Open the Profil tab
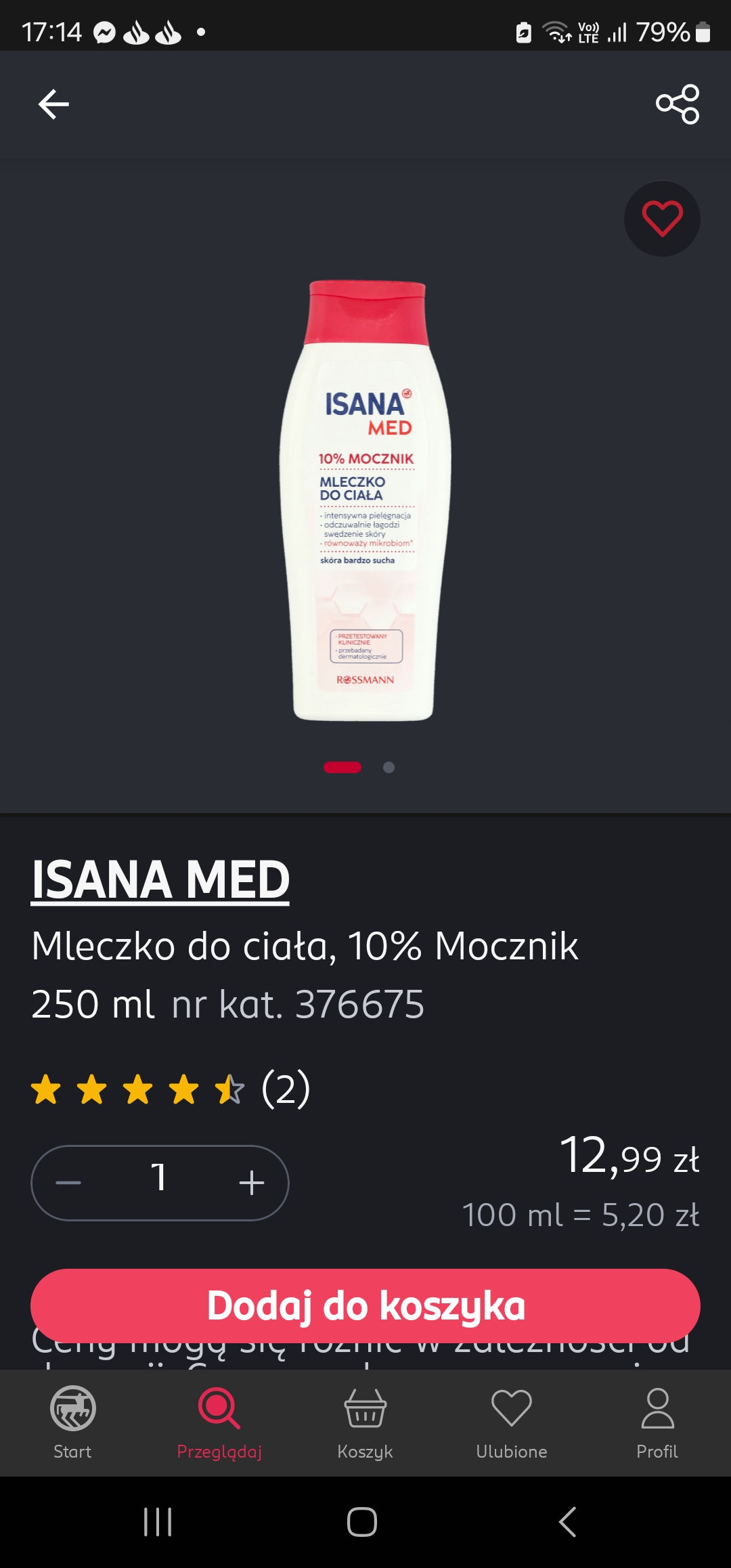The image size is (731, 1568). click(657, 1422)
